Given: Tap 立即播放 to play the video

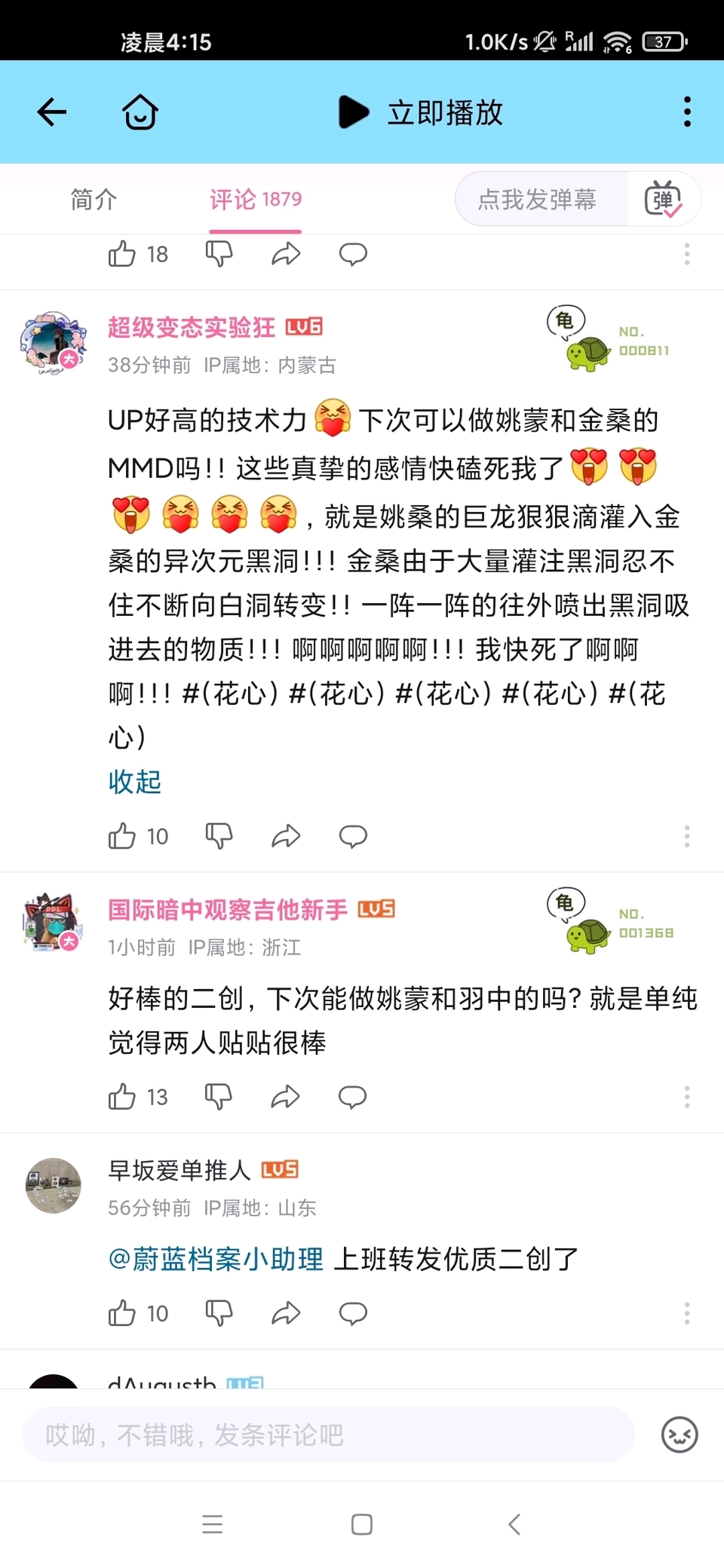Looking at the screenshot, I should [x=422, y=112].
